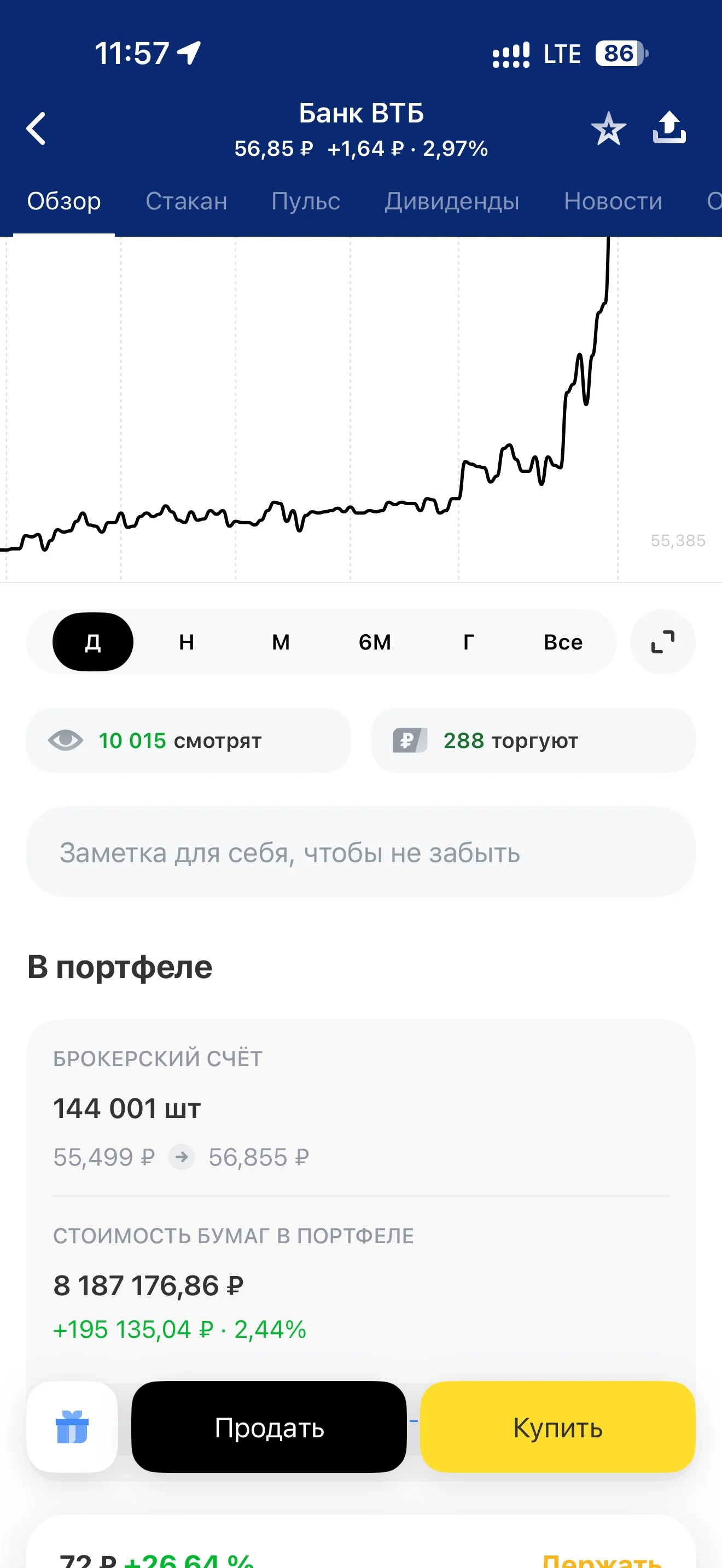The height and width of the screenshot is (1568, 722).
Task: Expand the chart to full screen
Action: [x=663, y=641]
